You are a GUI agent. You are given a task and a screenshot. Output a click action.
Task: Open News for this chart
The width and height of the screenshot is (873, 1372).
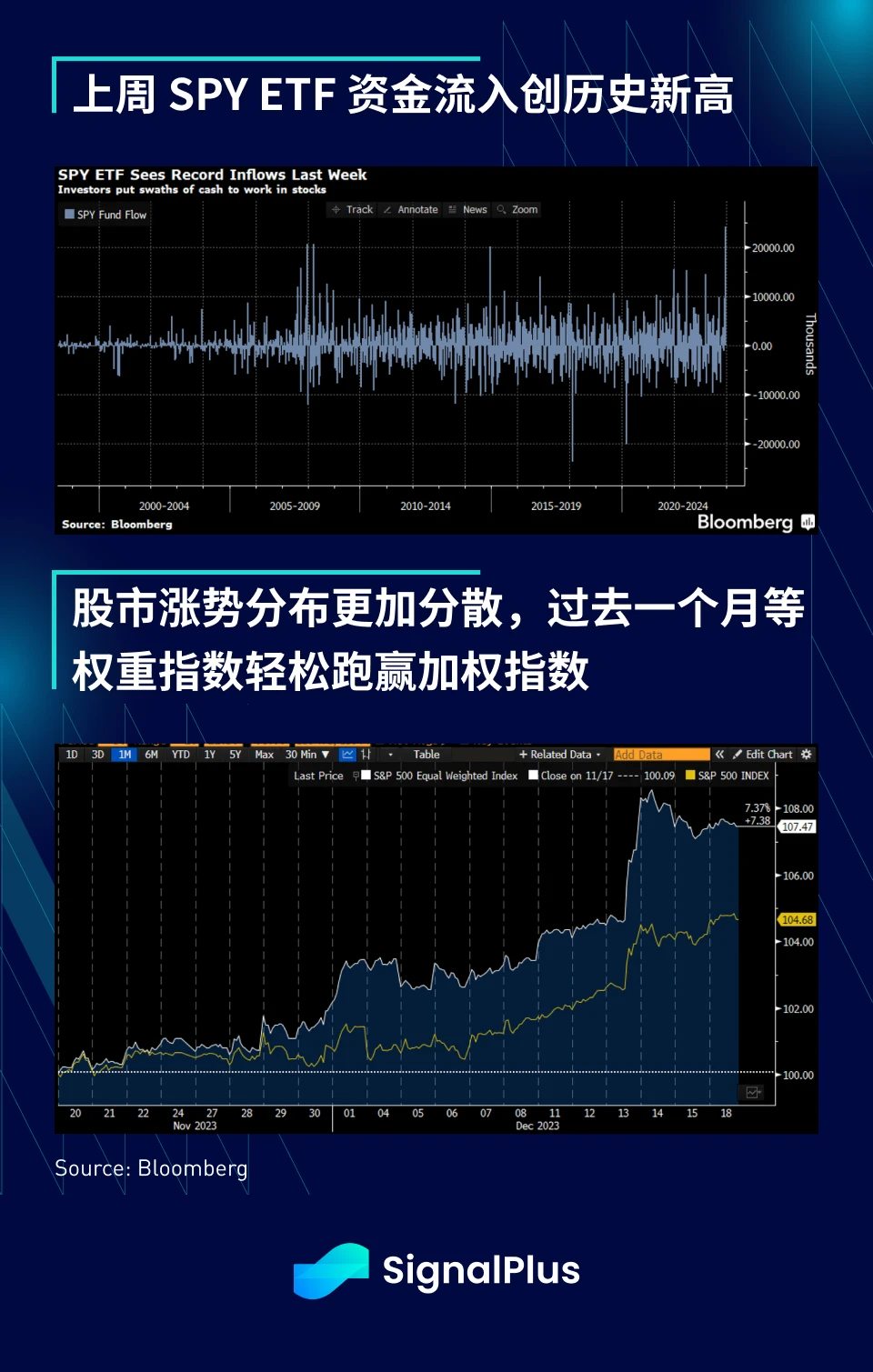pyautogui.click(x=471, y=209)
